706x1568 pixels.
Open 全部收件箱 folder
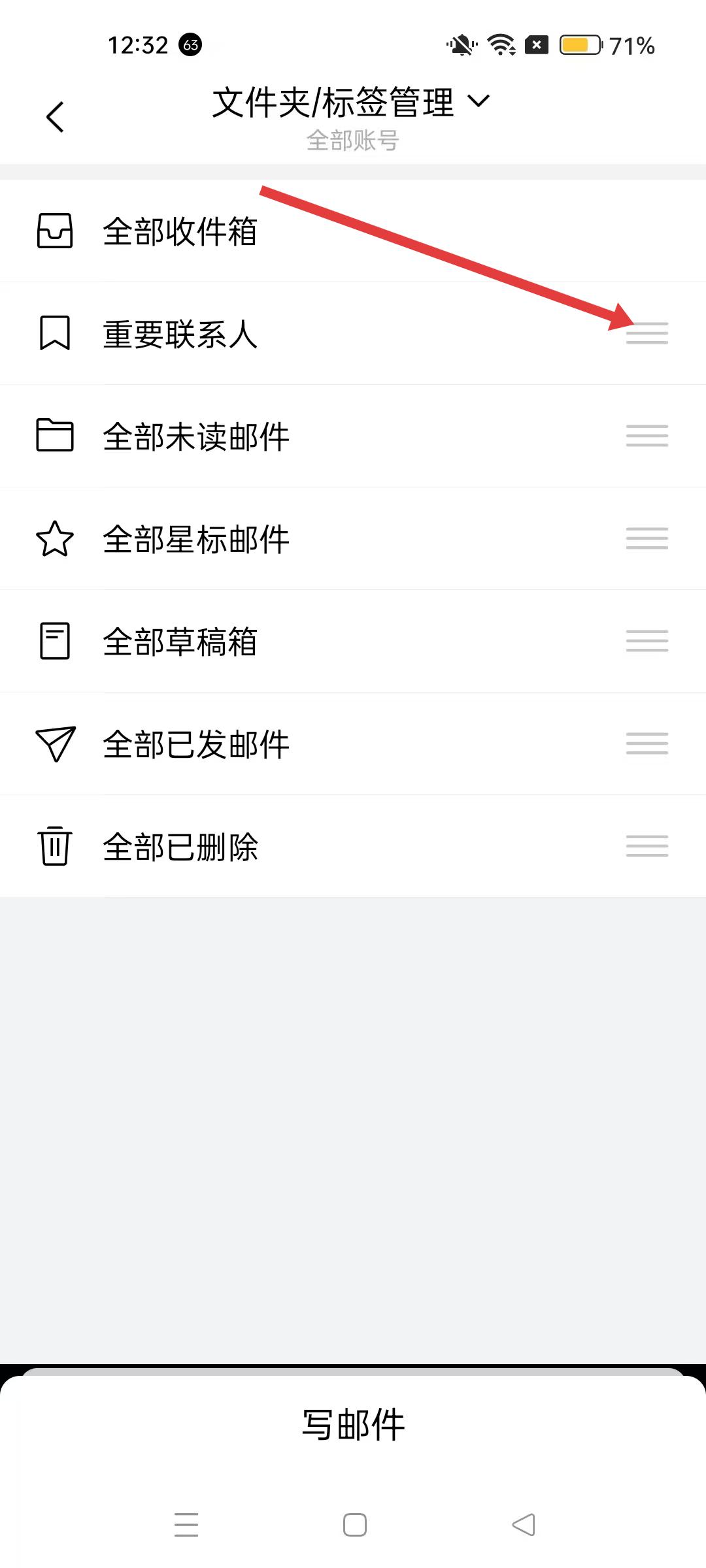[x=180, y=232]
